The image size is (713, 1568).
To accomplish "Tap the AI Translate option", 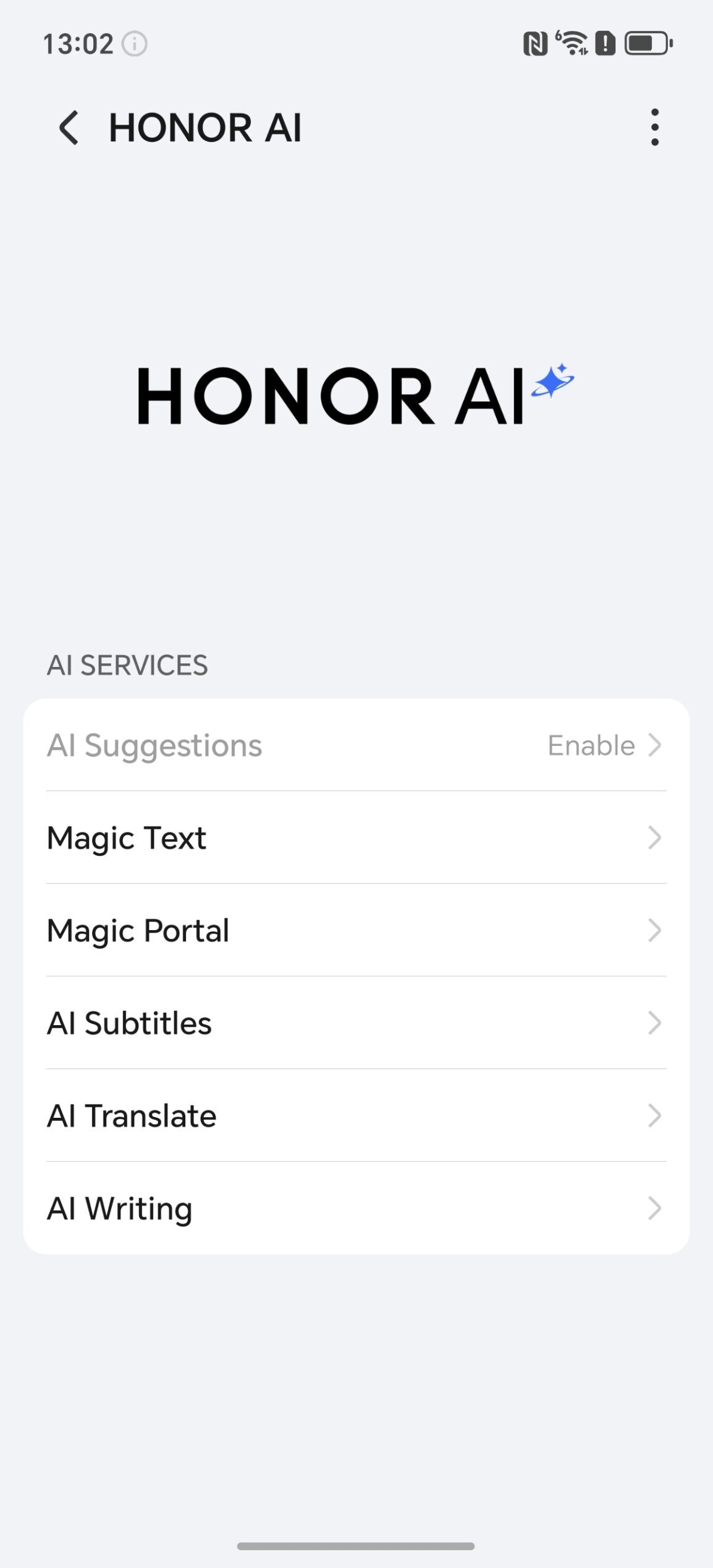I will coord(356,1116).
